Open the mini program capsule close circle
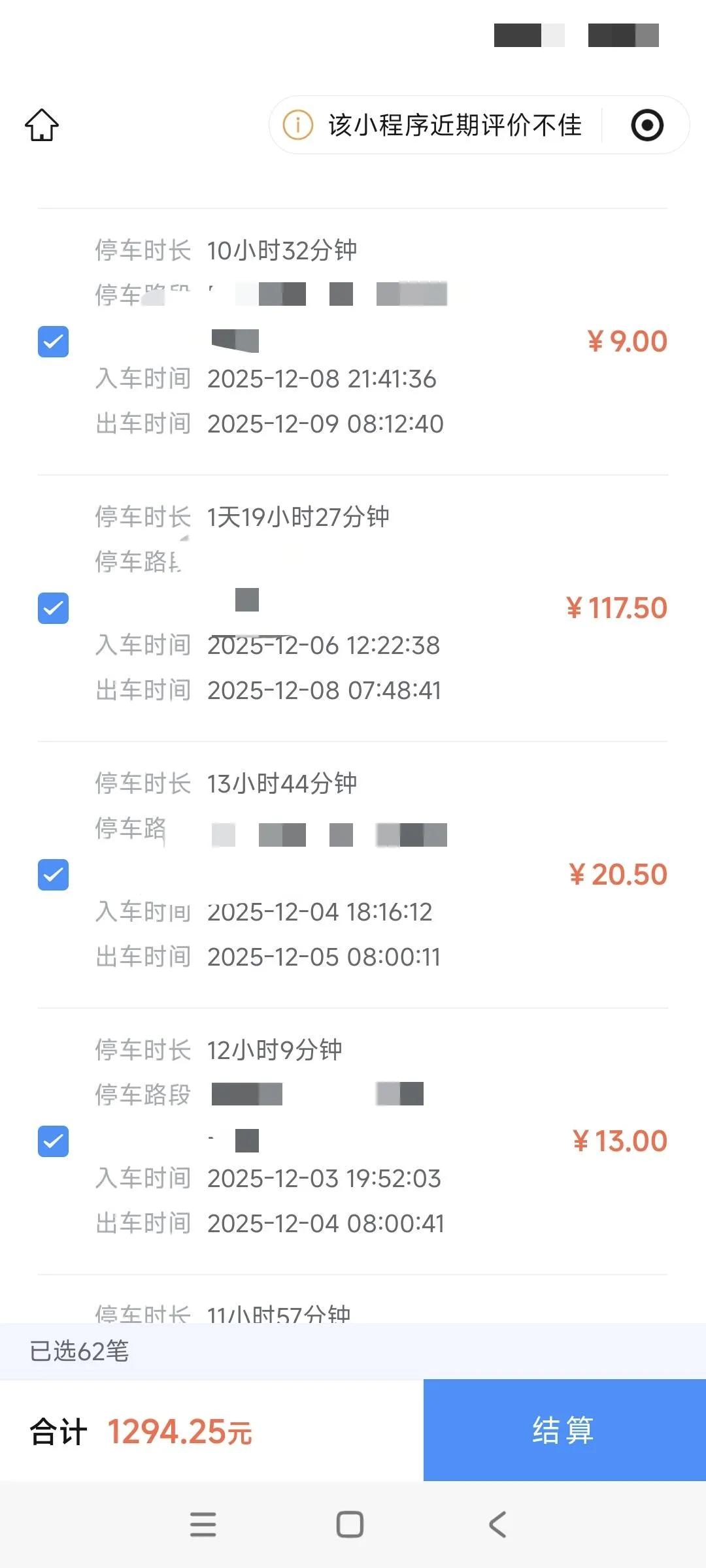Screen dimensions: 706x1568 tap(646, 125)
